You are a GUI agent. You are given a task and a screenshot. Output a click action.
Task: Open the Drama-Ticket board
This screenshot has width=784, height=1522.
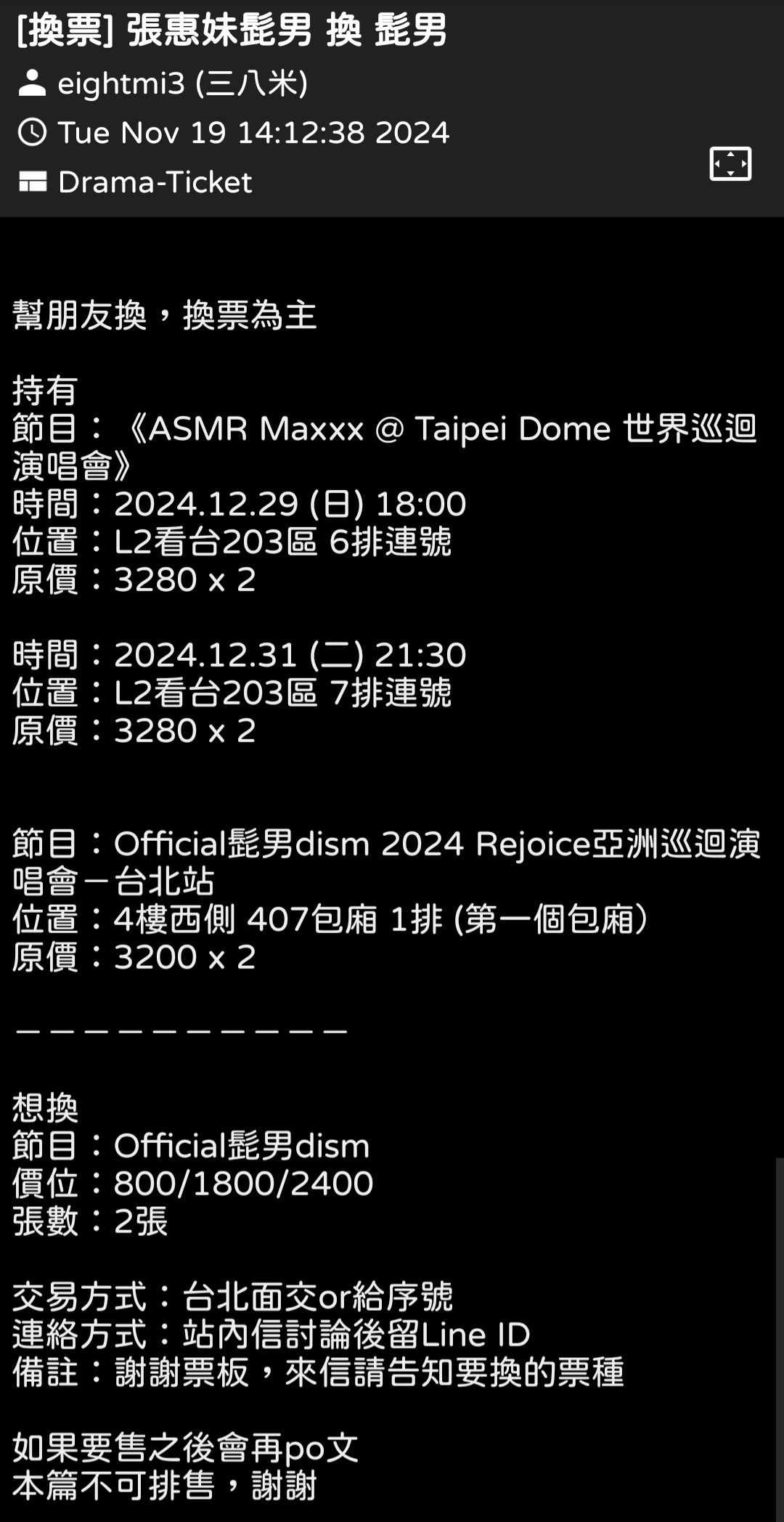(x=155, y=182)
